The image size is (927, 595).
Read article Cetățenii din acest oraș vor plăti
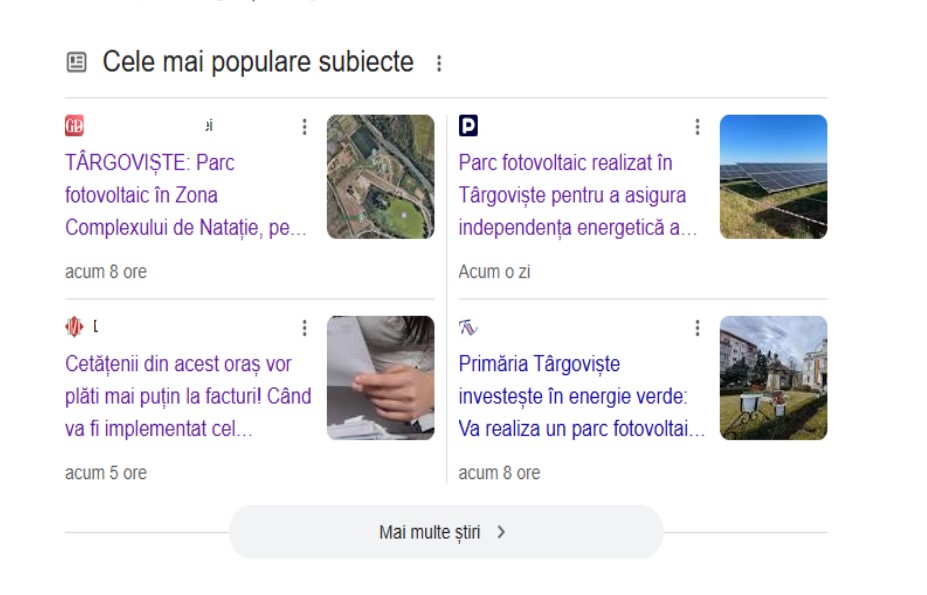tap(188, 397)
